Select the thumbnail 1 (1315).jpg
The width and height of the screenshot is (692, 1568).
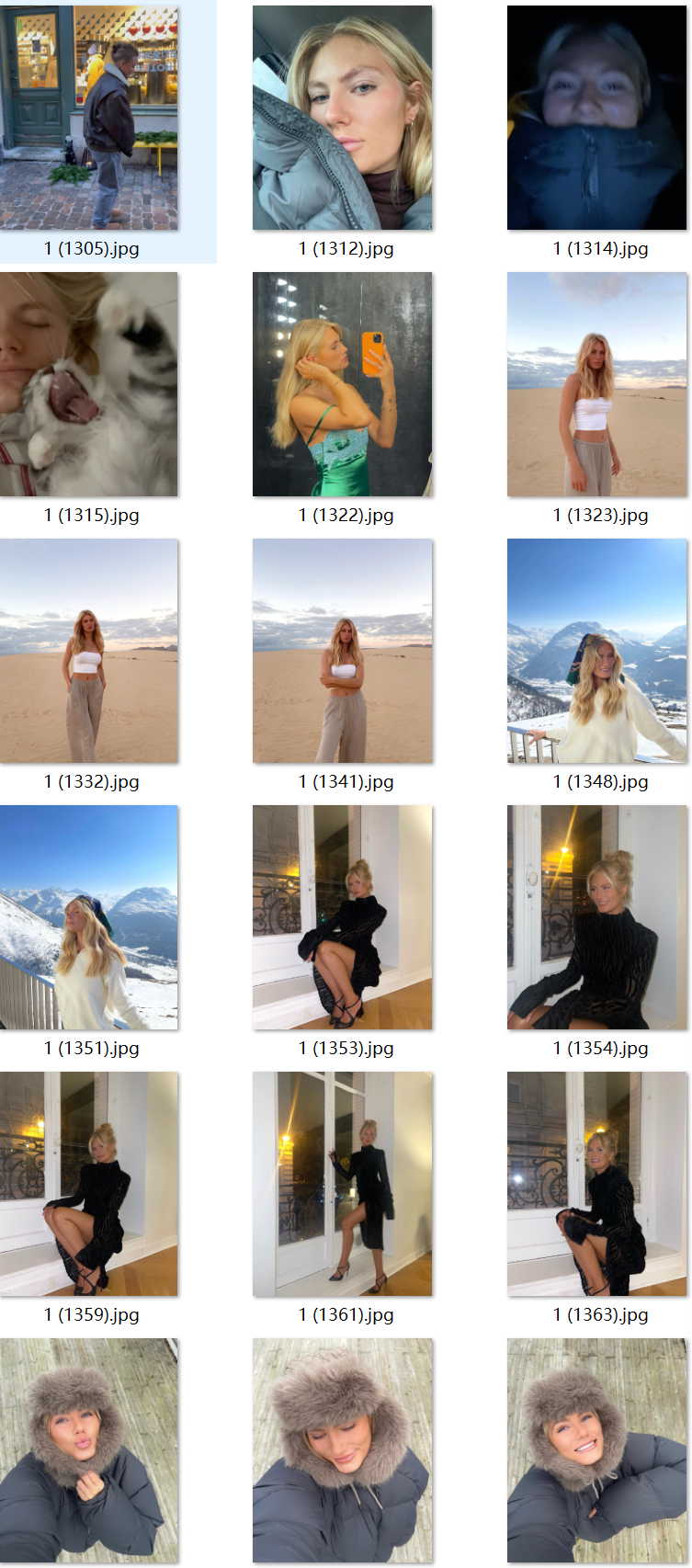click(89, 384)
